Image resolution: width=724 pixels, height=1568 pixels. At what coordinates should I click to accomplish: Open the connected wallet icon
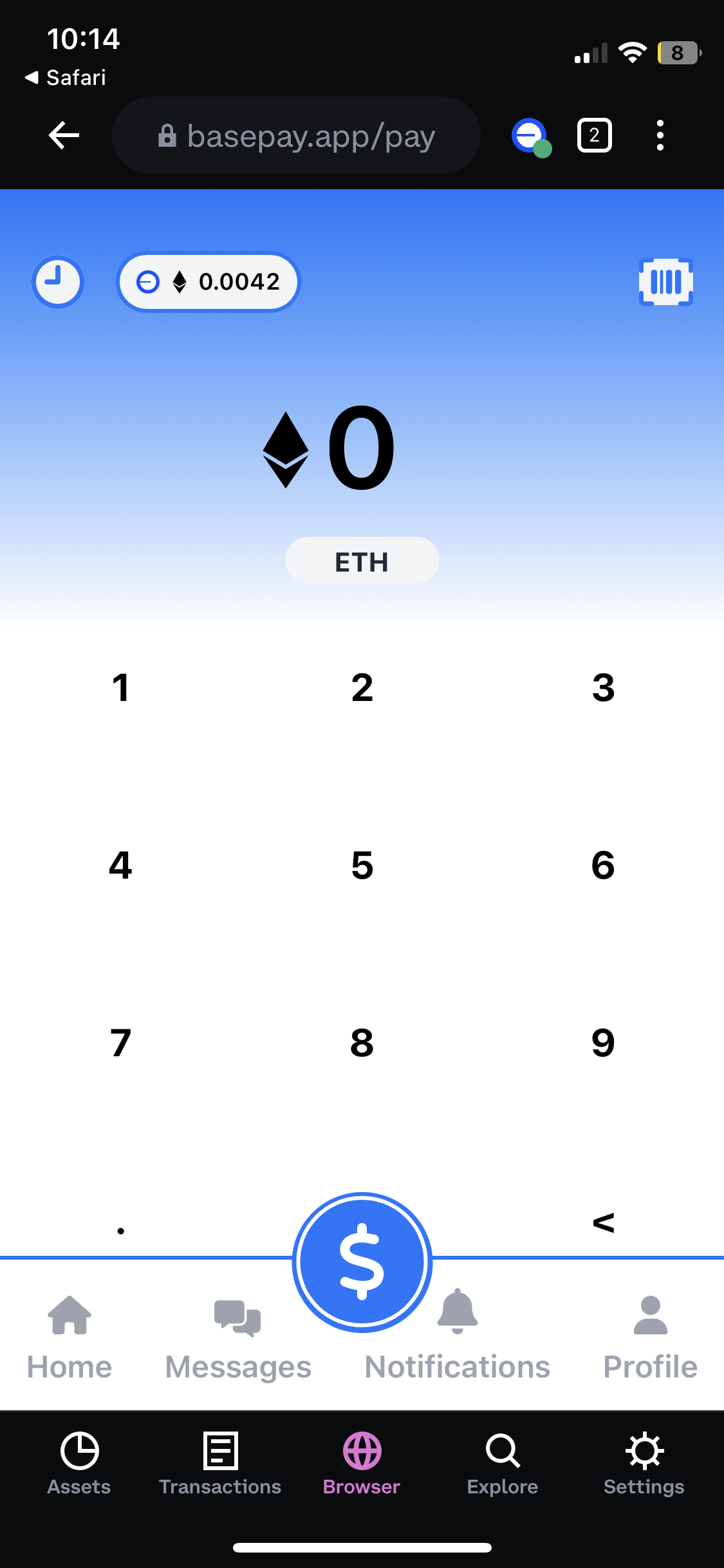pyautogui.click(x=530, y=136)
